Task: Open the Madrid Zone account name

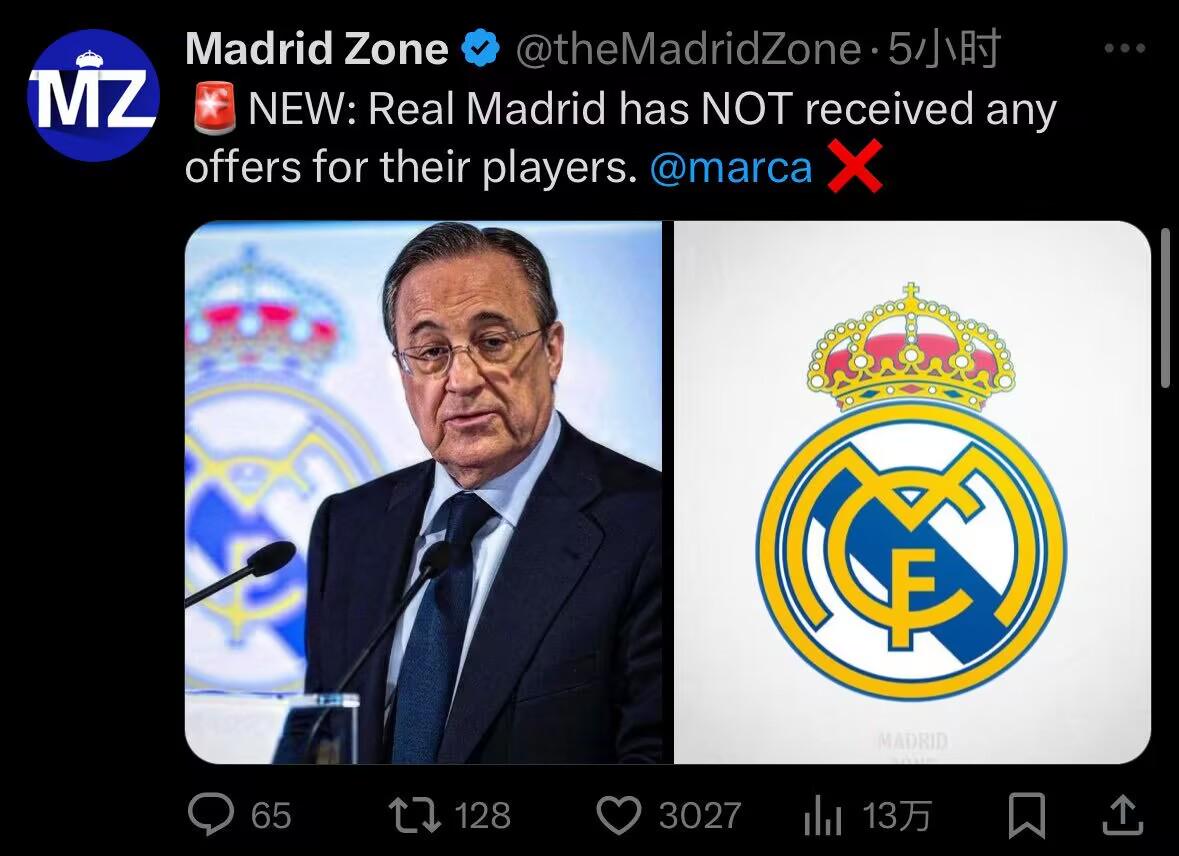Action: pyautogui.click(x=317, y=48)
